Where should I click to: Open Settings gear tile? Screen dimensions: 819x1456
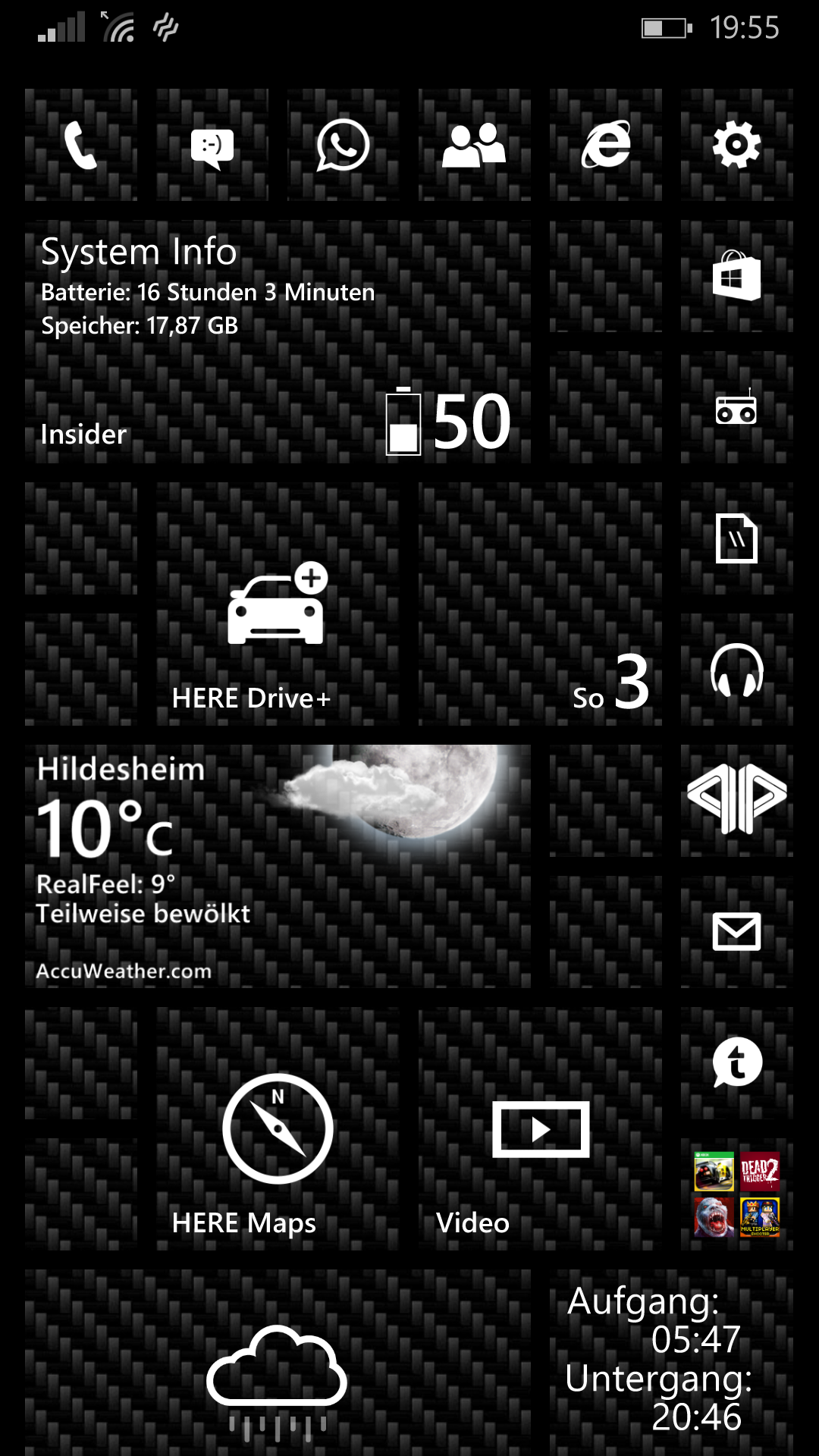(737, 145)
